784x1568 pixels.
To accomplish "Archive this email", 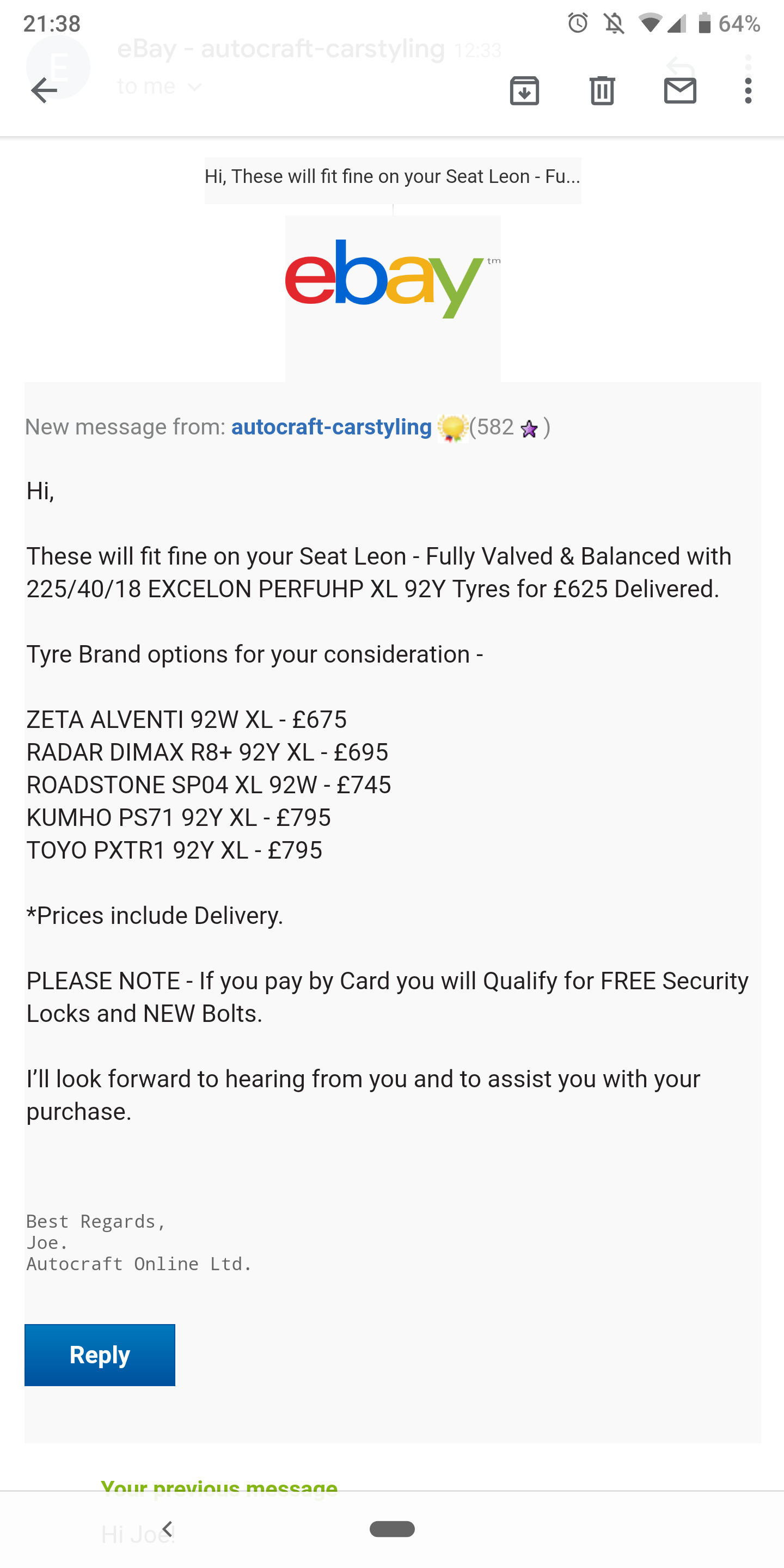I will [524, 91].
